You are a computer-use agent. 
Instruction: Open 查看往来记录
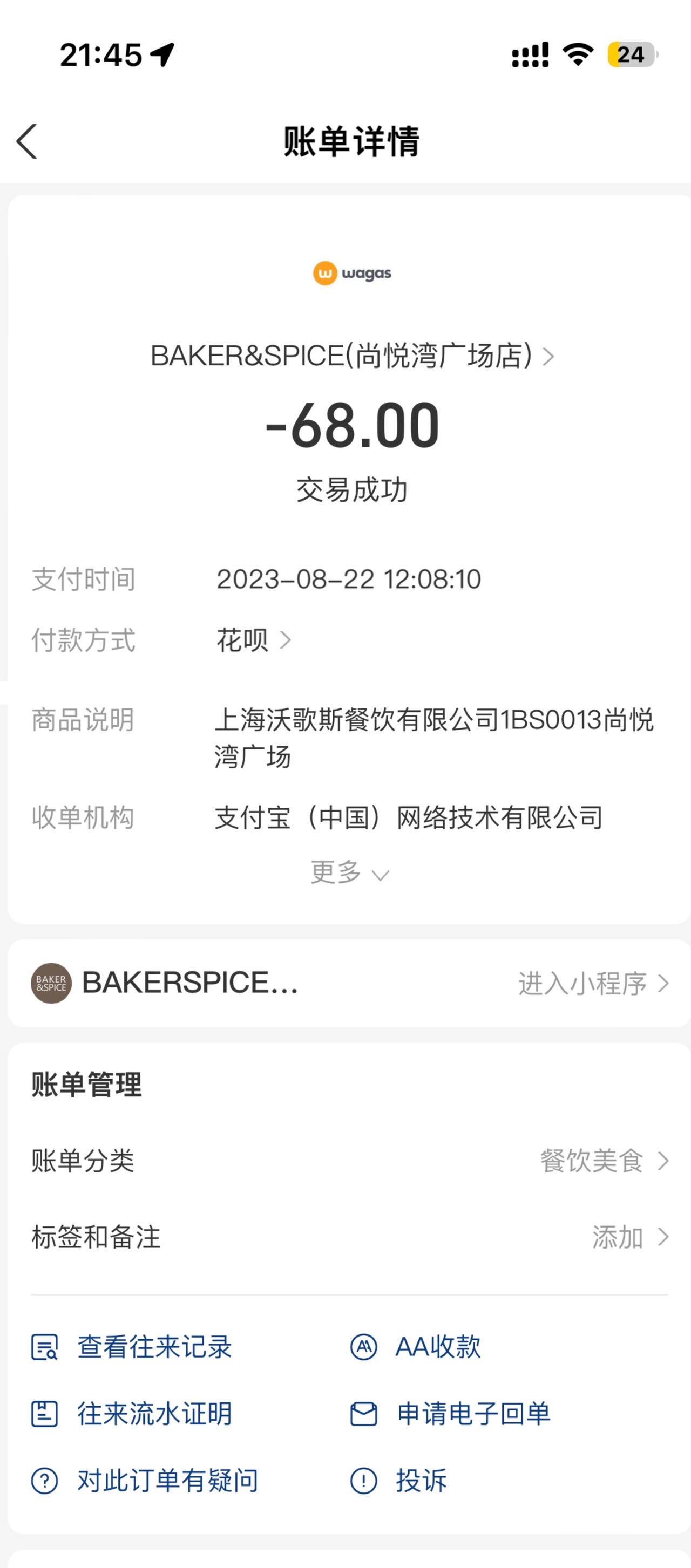(x=132, y=1347)
